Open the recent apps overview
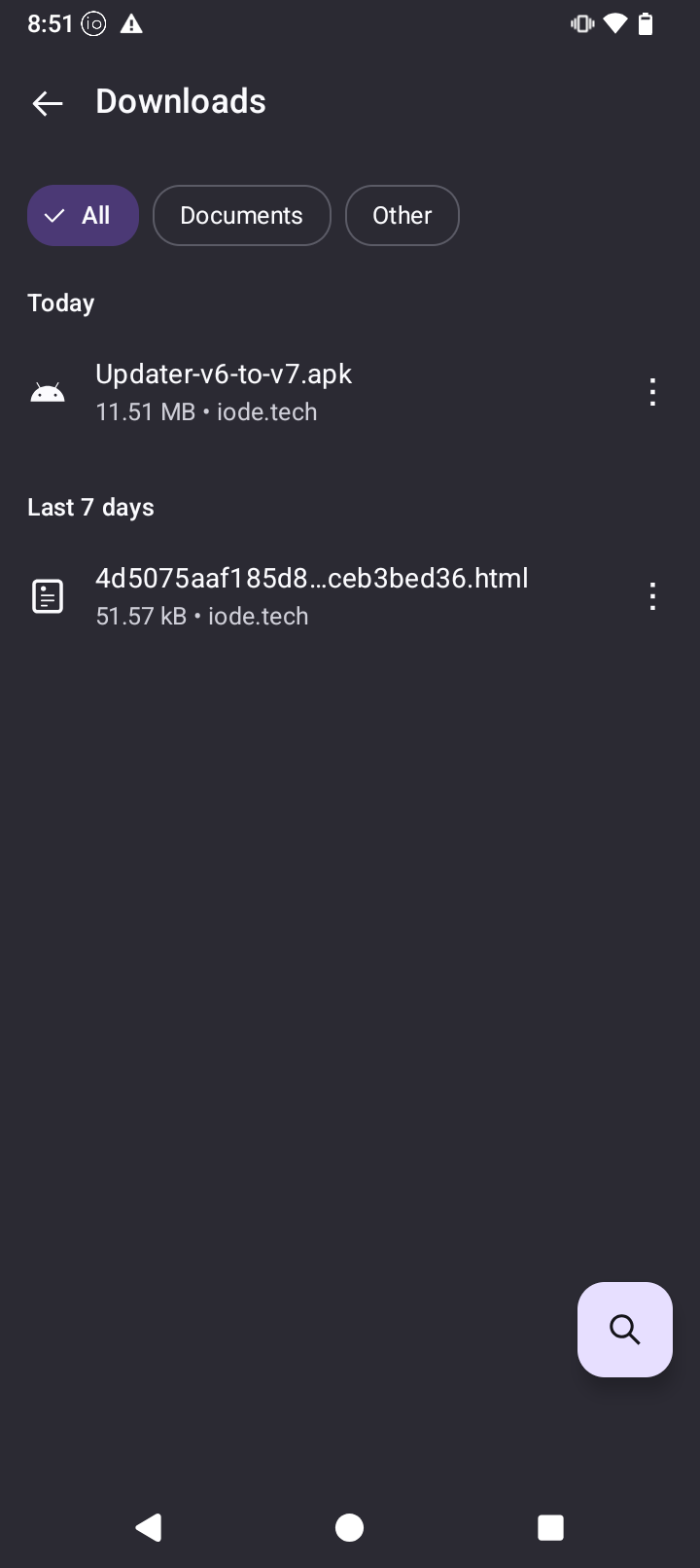This screenshot has width=700, height=1568. click(x=550, y=1527)
